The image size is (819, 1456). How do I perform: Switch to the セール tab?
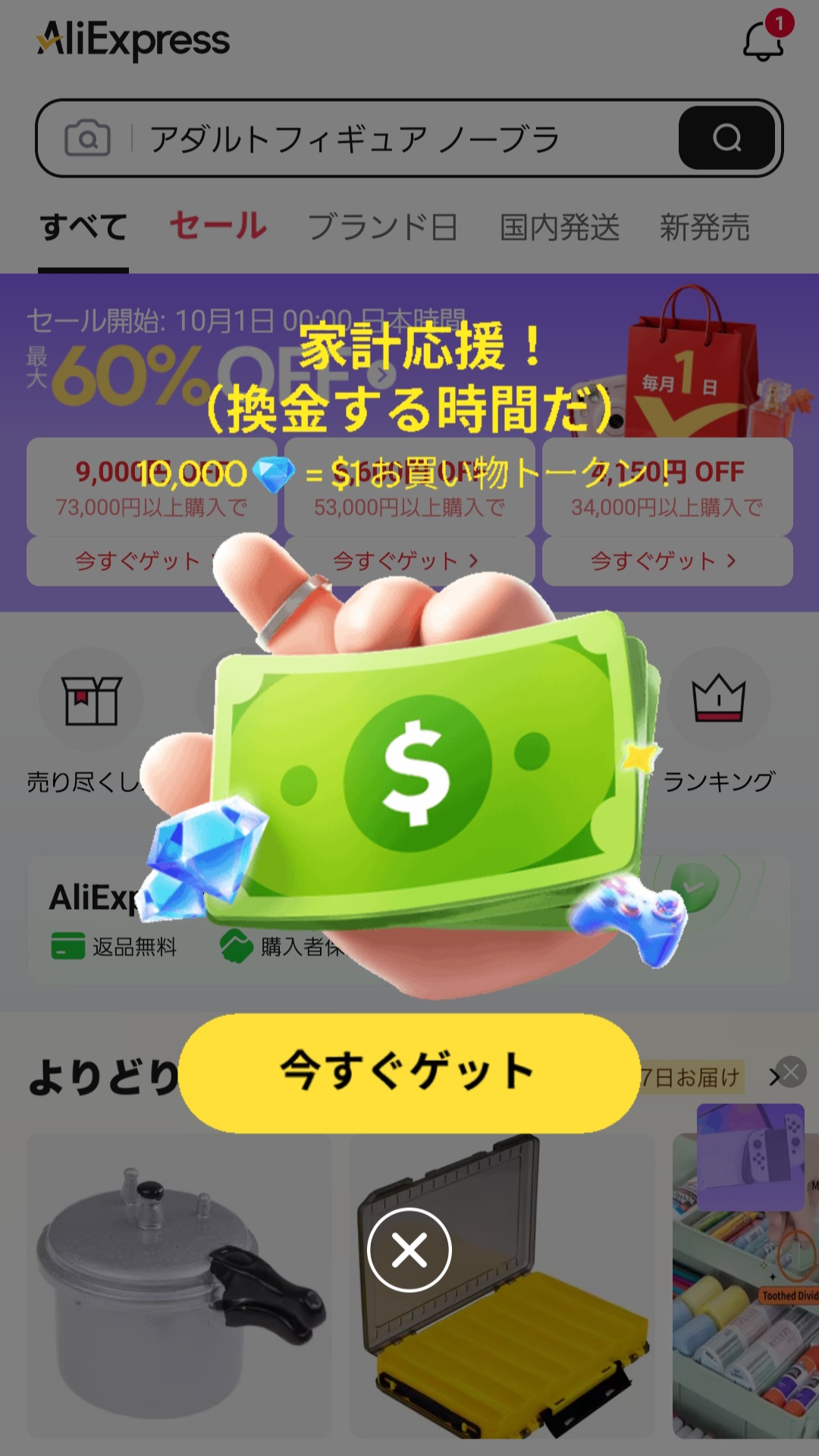click(x=218, y=226)
